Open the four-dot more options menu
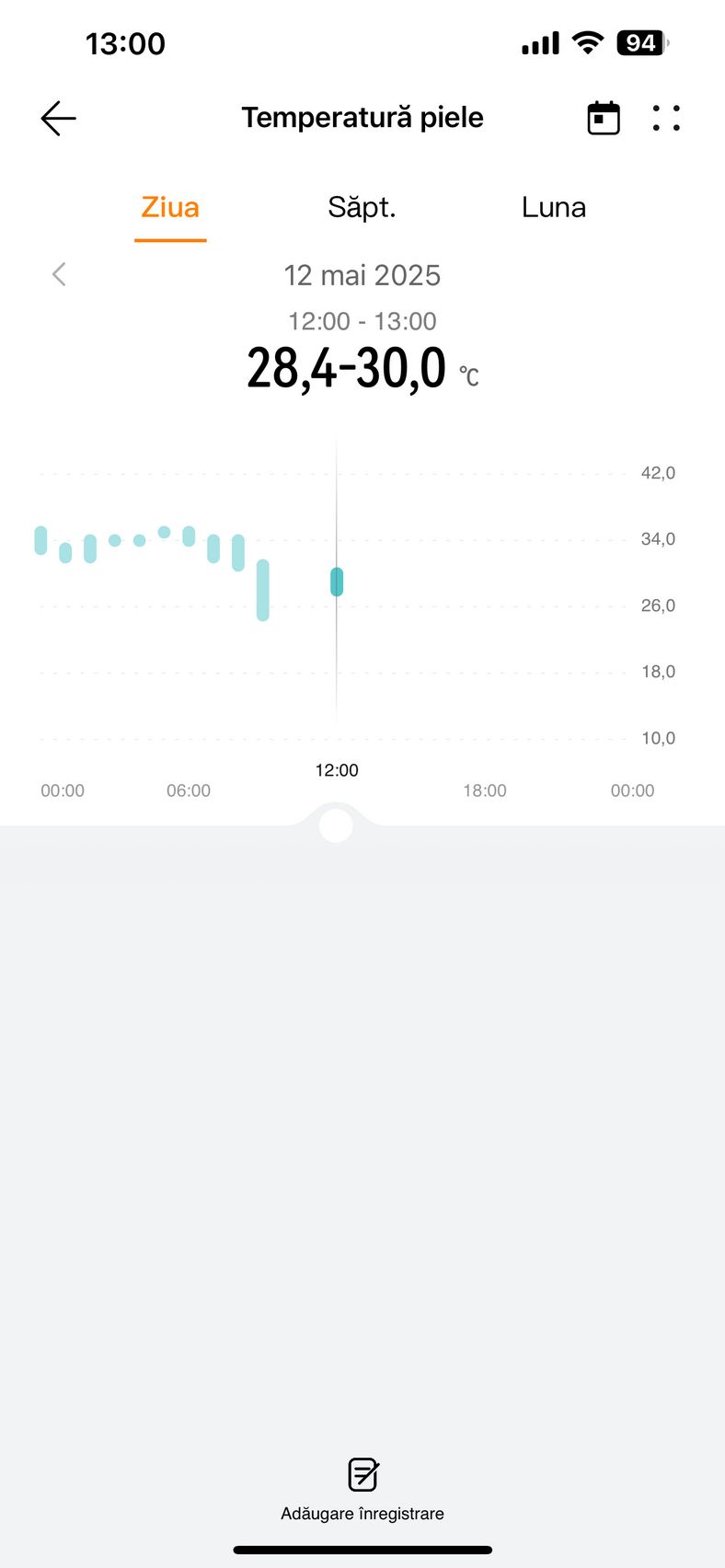The width and height of the screenshot is (725, 1568). point(666,118)
